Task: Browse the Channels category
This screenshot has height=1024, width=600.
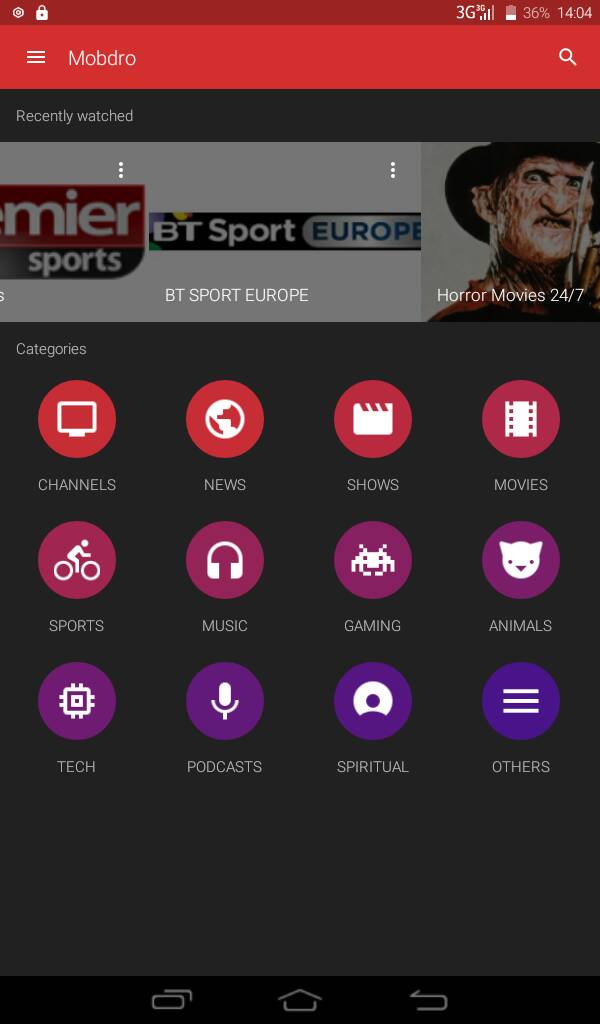Action: (x=77, y=419)
